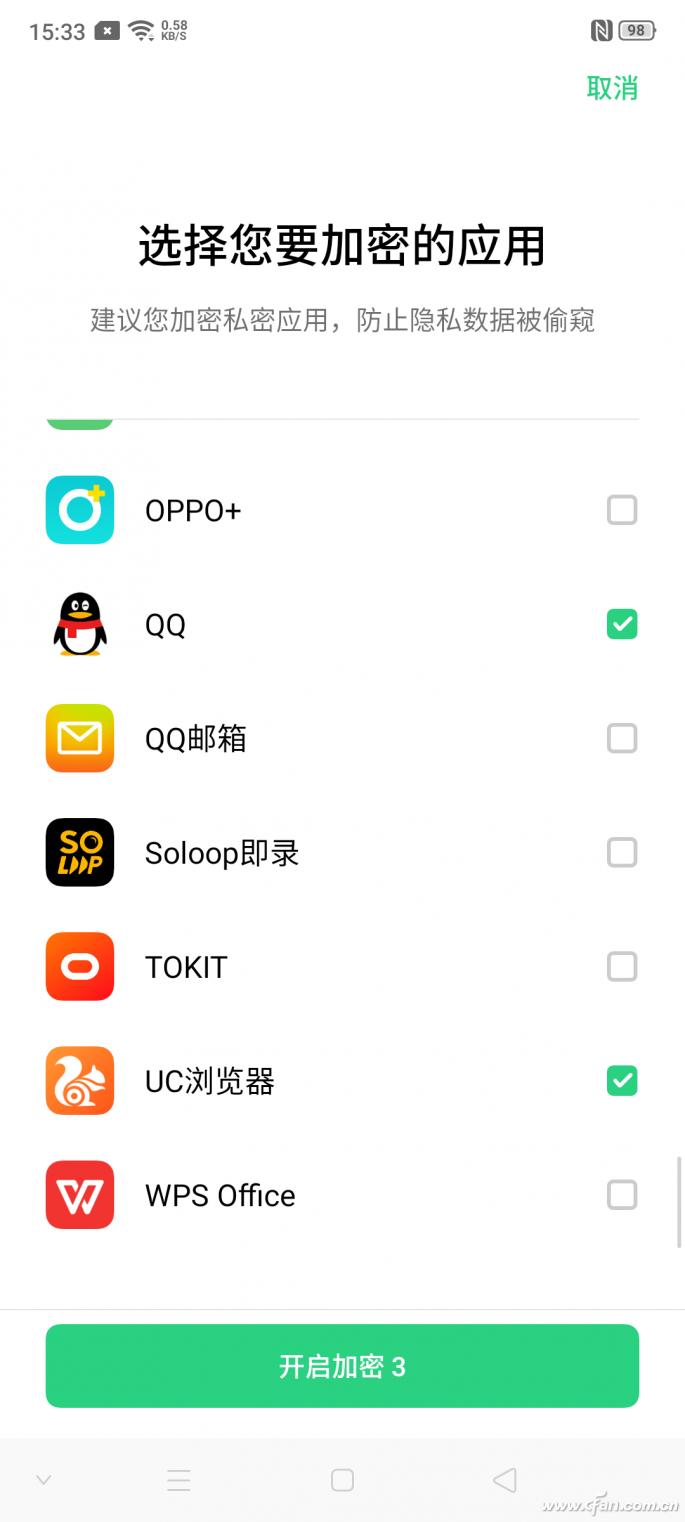Uncheck the QQ checkbox

tap(621, 625)
